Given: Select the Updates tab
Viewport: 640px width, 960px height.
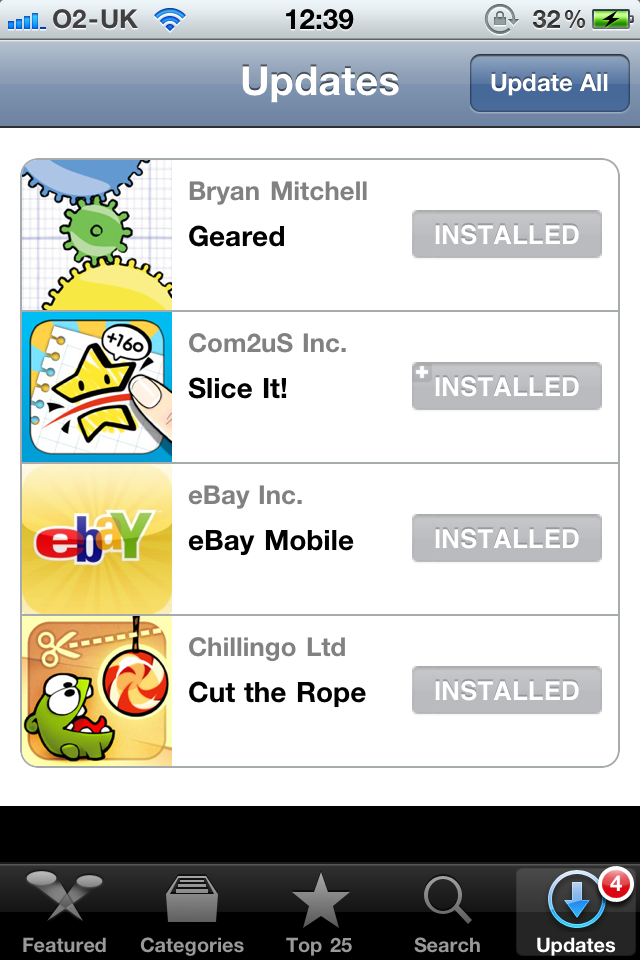Looking at the screenshot, I should [576, 913].
